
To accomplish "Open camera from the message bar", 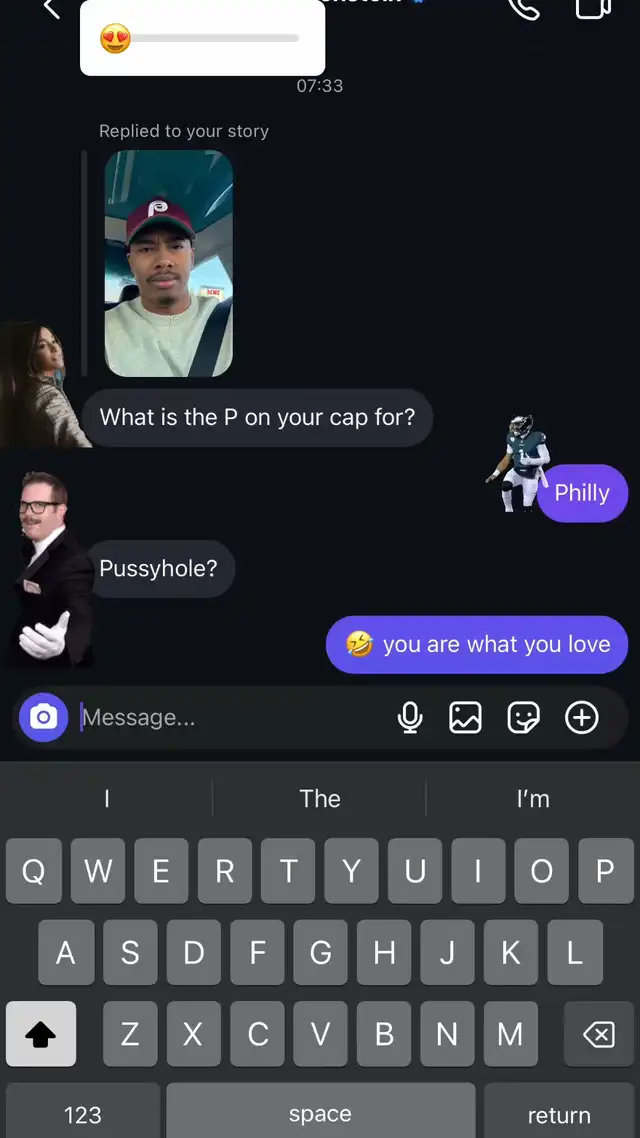I will (x=44, y=717).
